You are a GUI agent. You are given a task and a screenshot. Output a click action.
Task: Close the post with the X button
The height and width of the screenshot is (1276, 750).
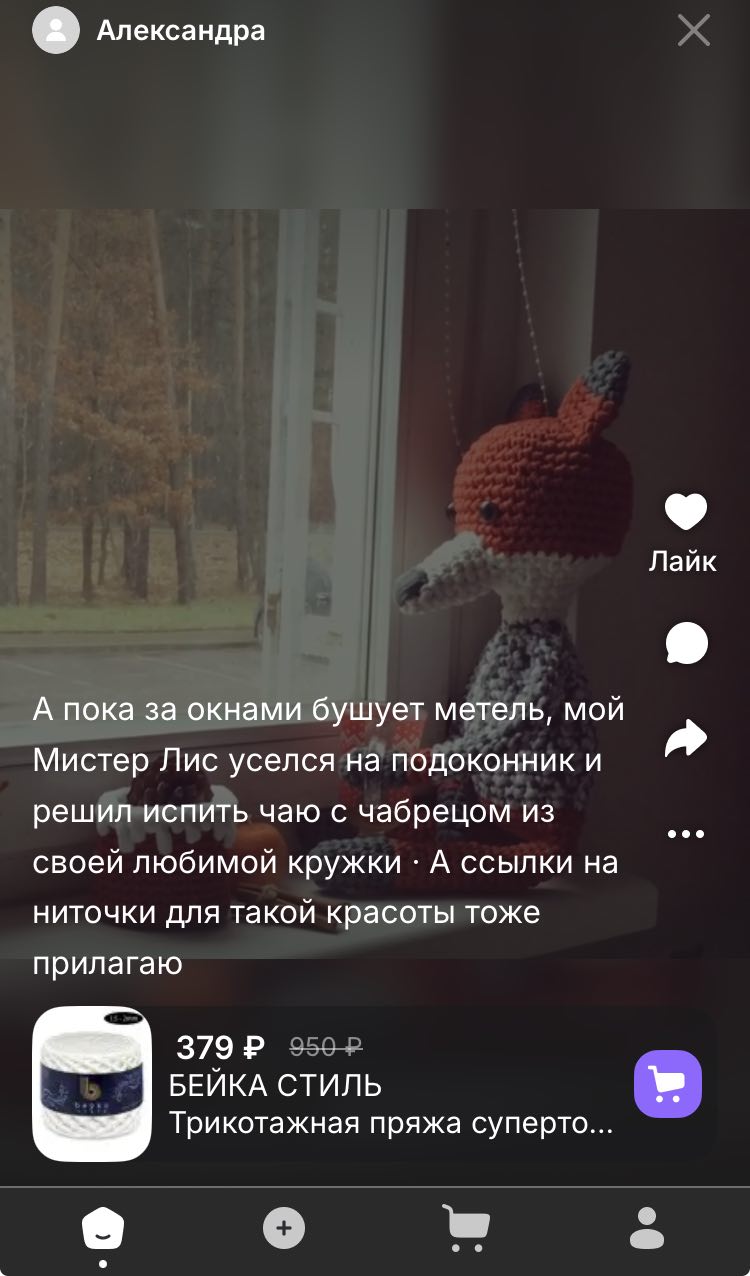pos(693,31)
